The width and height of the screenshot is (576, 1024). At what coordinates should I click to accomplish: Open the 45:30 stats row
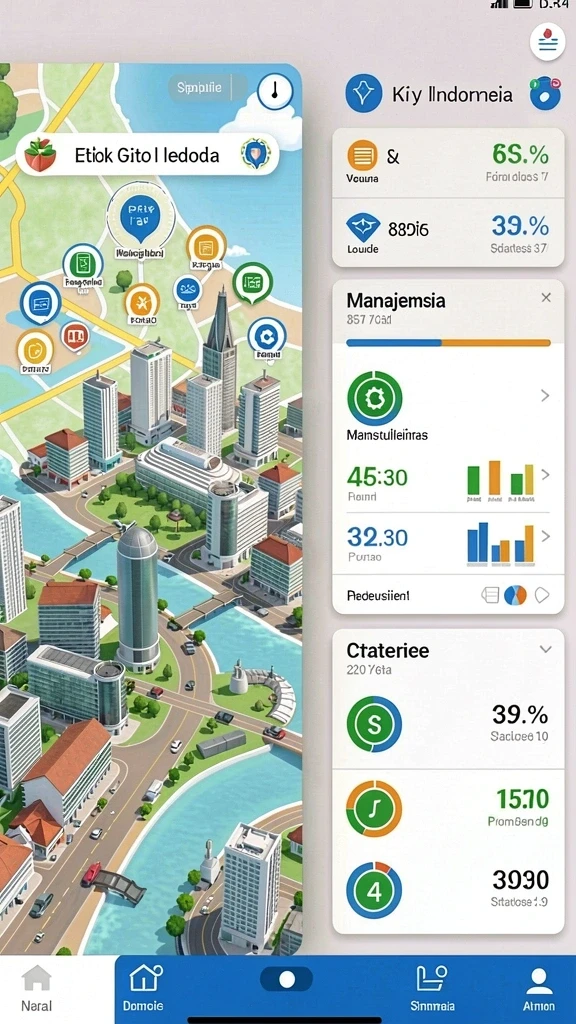(448, 480)
